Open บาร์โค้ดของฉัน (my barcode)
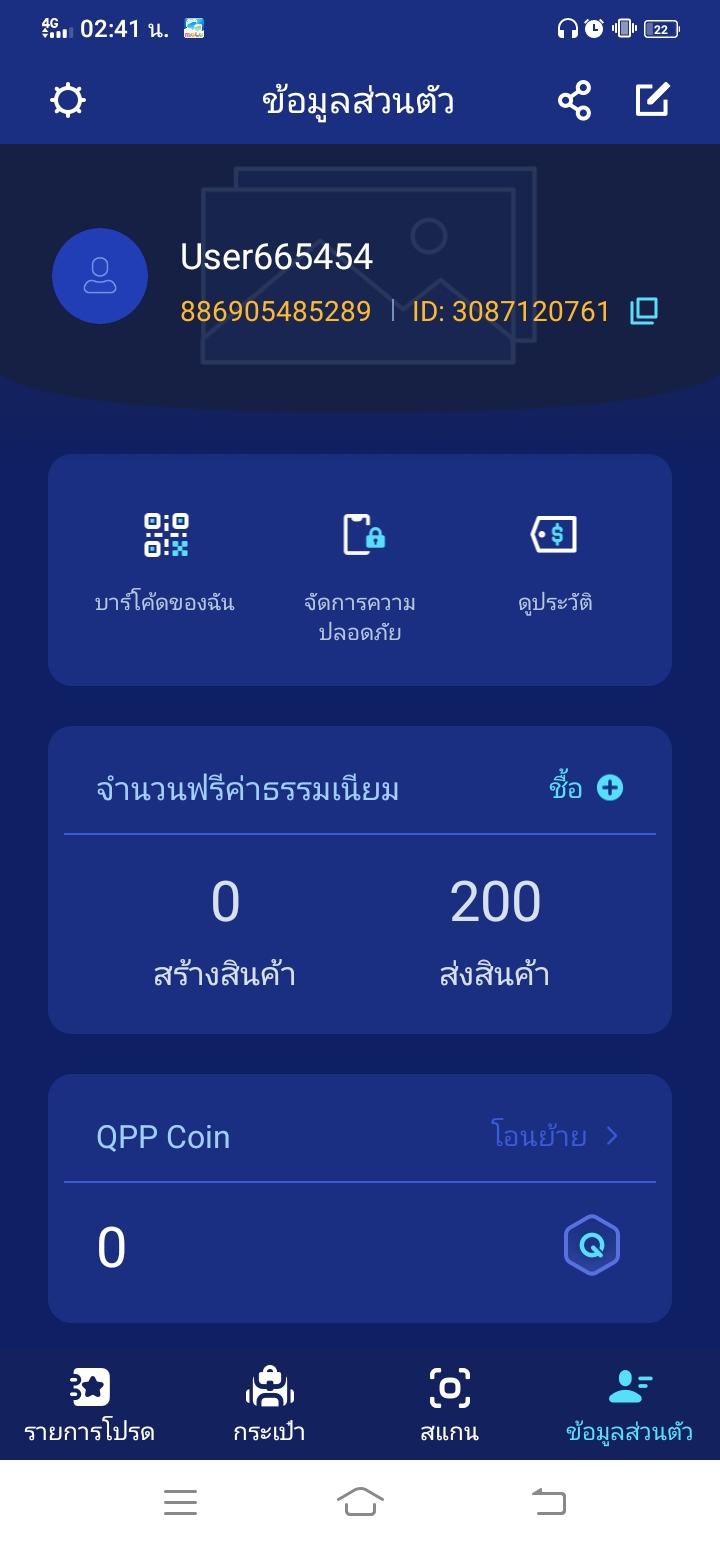 point(165,560)
